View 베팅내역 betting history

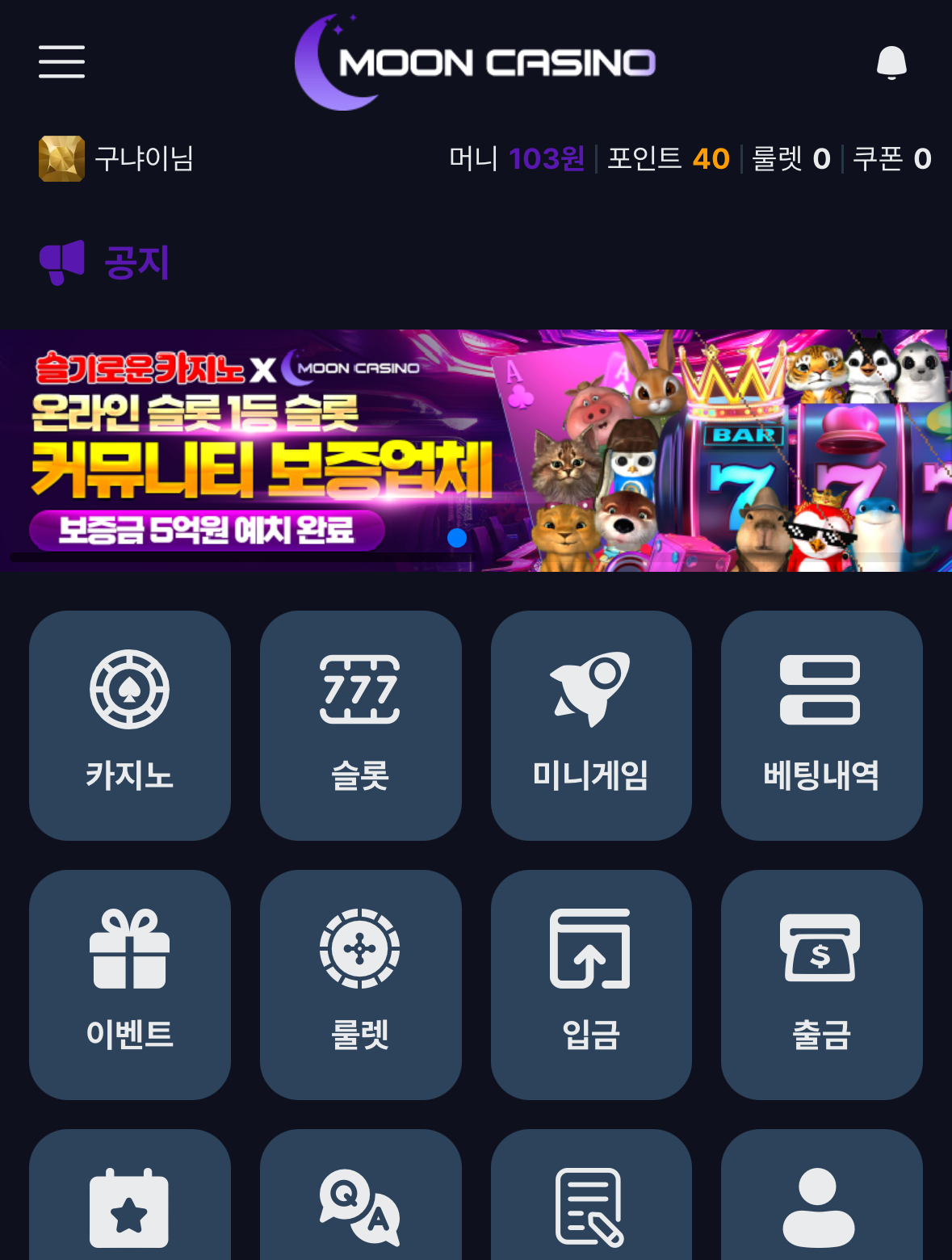click(821, 724)
